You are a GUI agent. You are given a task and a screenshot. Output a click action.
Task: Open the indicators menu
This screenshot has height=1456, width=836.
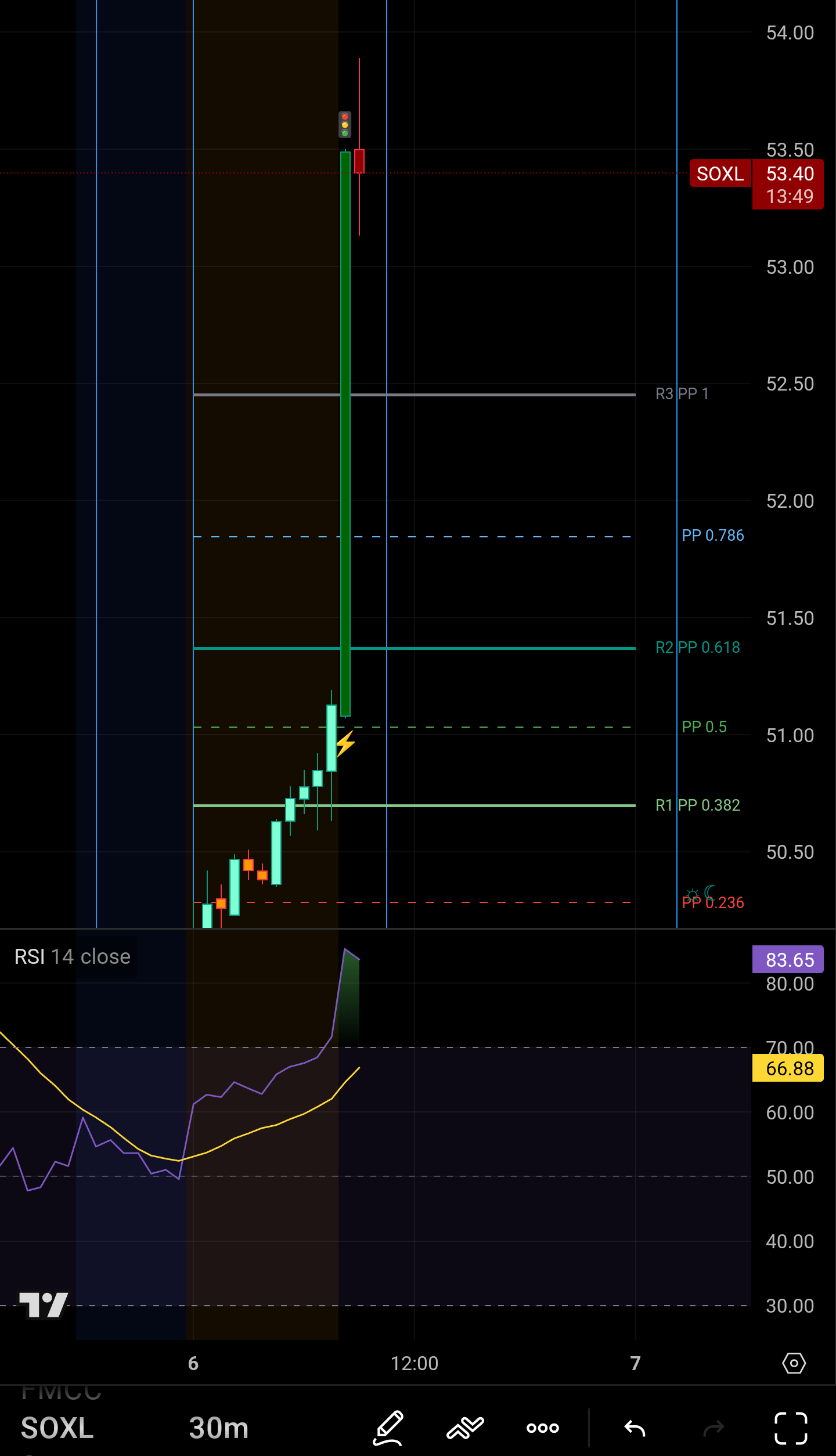(465, 1428)
